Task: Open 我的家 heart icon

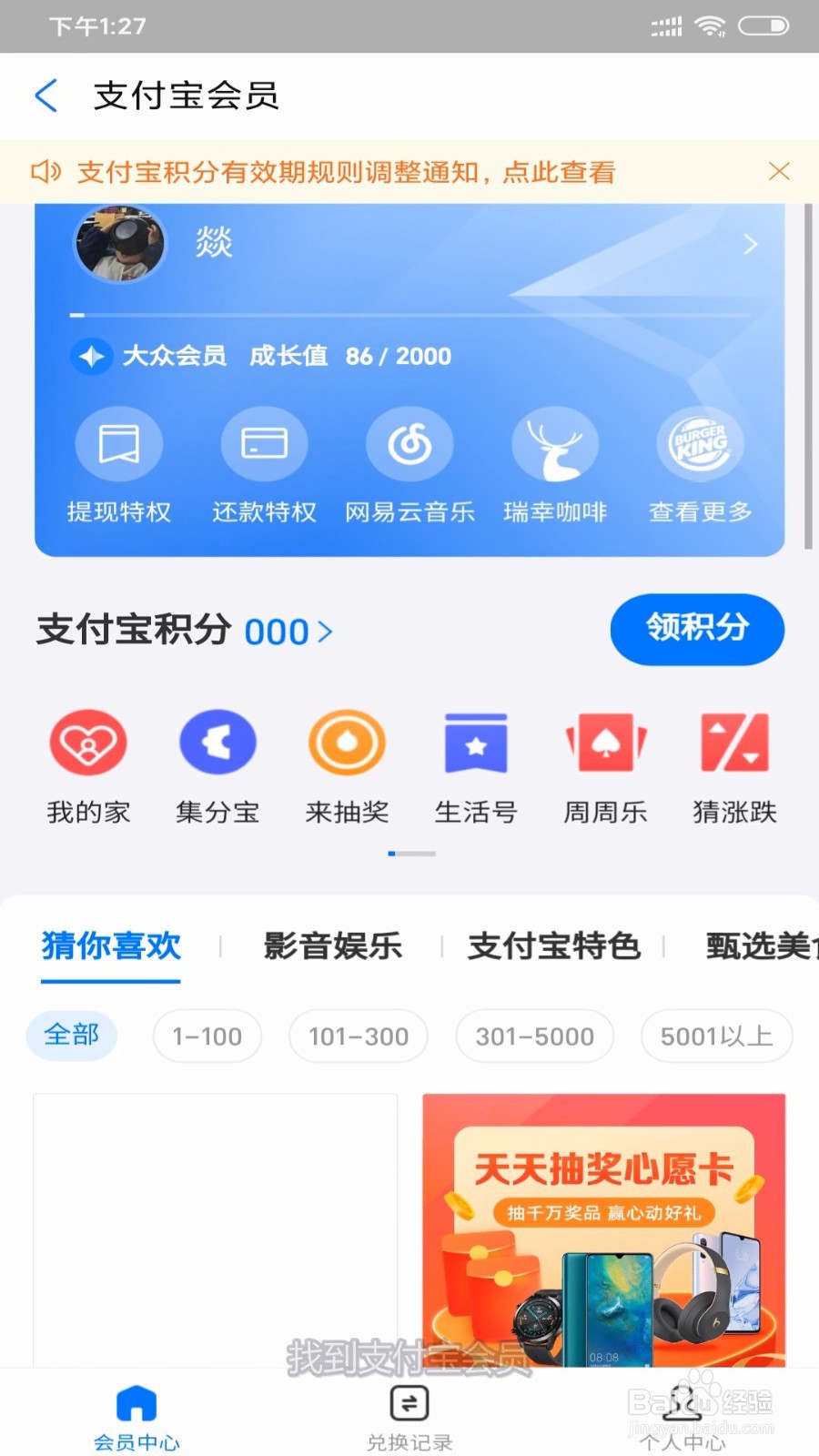Action: pyautogui.click(x=87, y=742)
